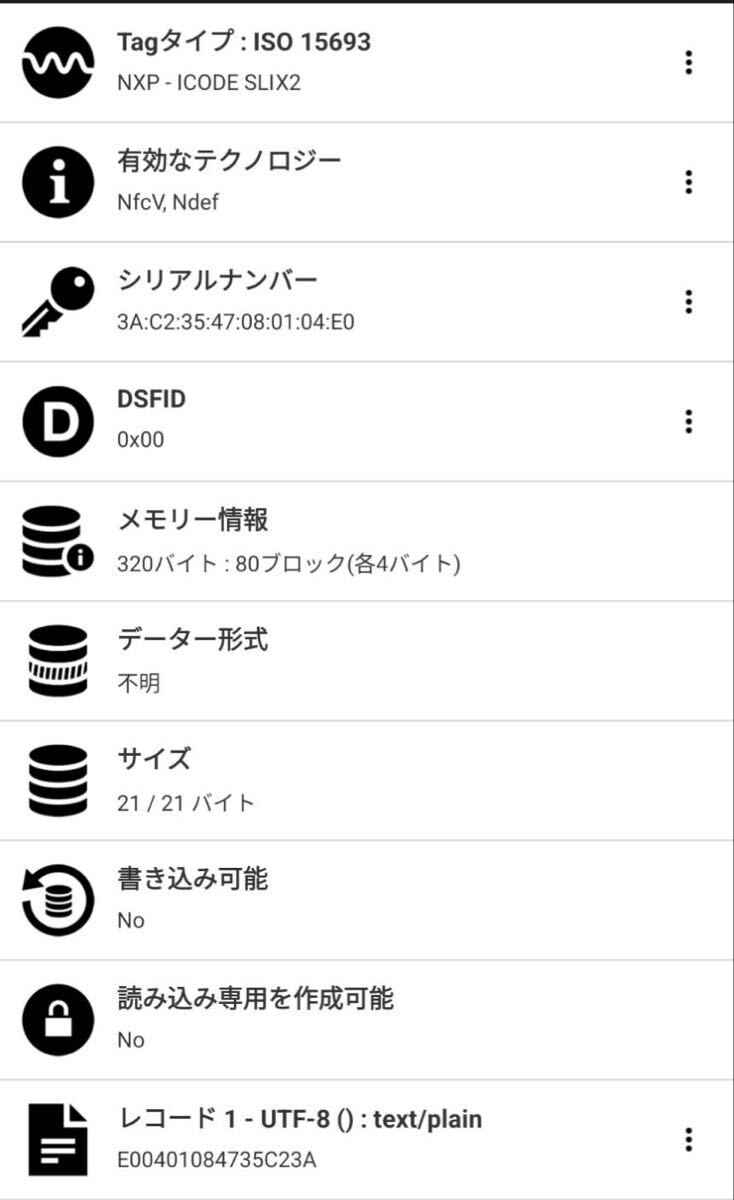
Task: Open options for 有効なテクノロジー row
Action: 688,182
